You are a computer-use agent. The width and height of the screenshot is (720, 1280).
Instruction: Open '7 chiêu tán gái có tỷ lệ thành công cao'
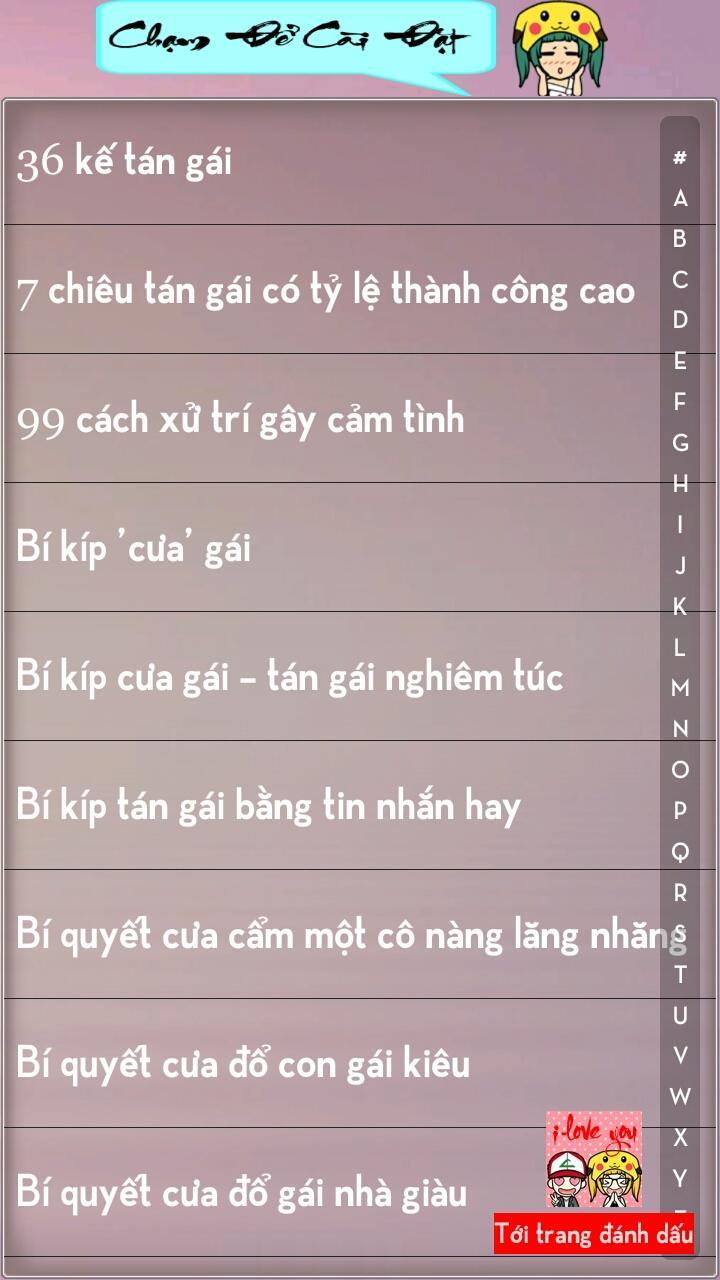[x=330, y=290]
